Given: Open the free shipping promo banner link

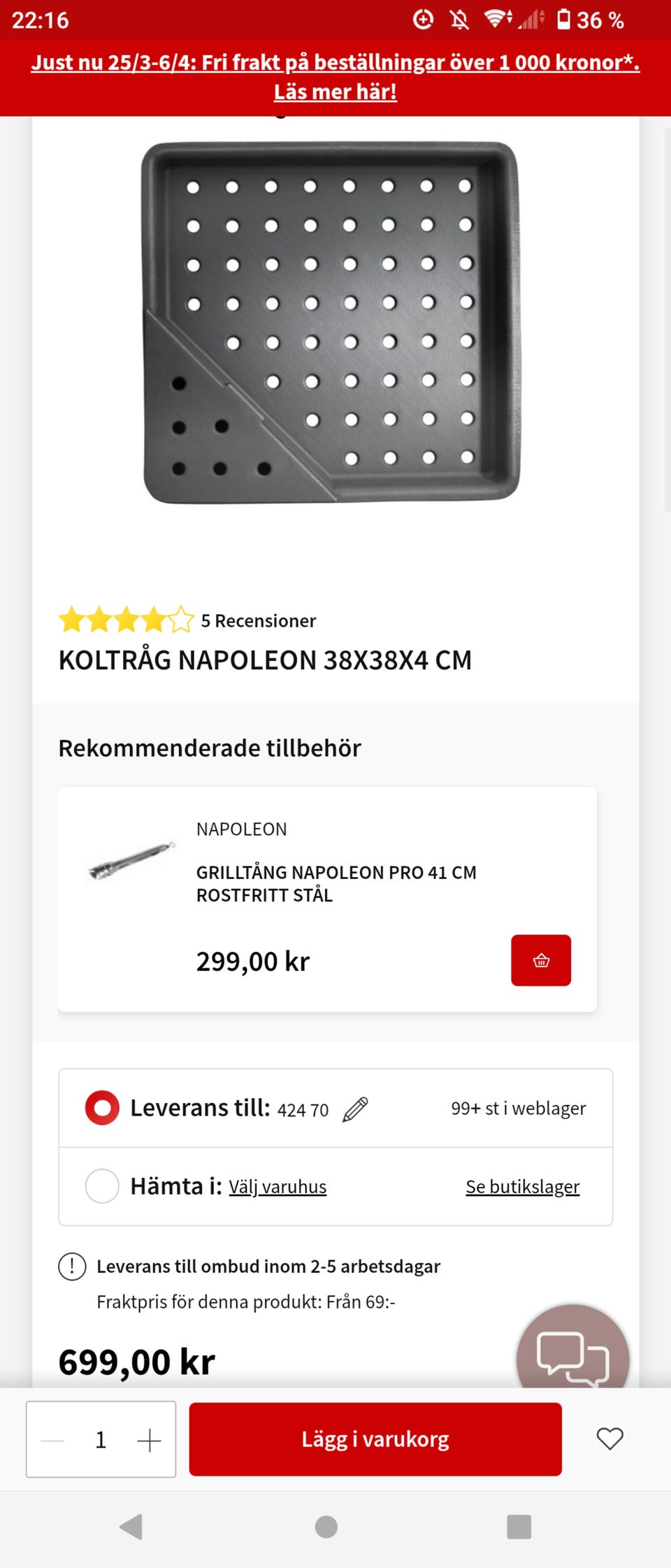Looking at the screenshot, I should 335,77.
